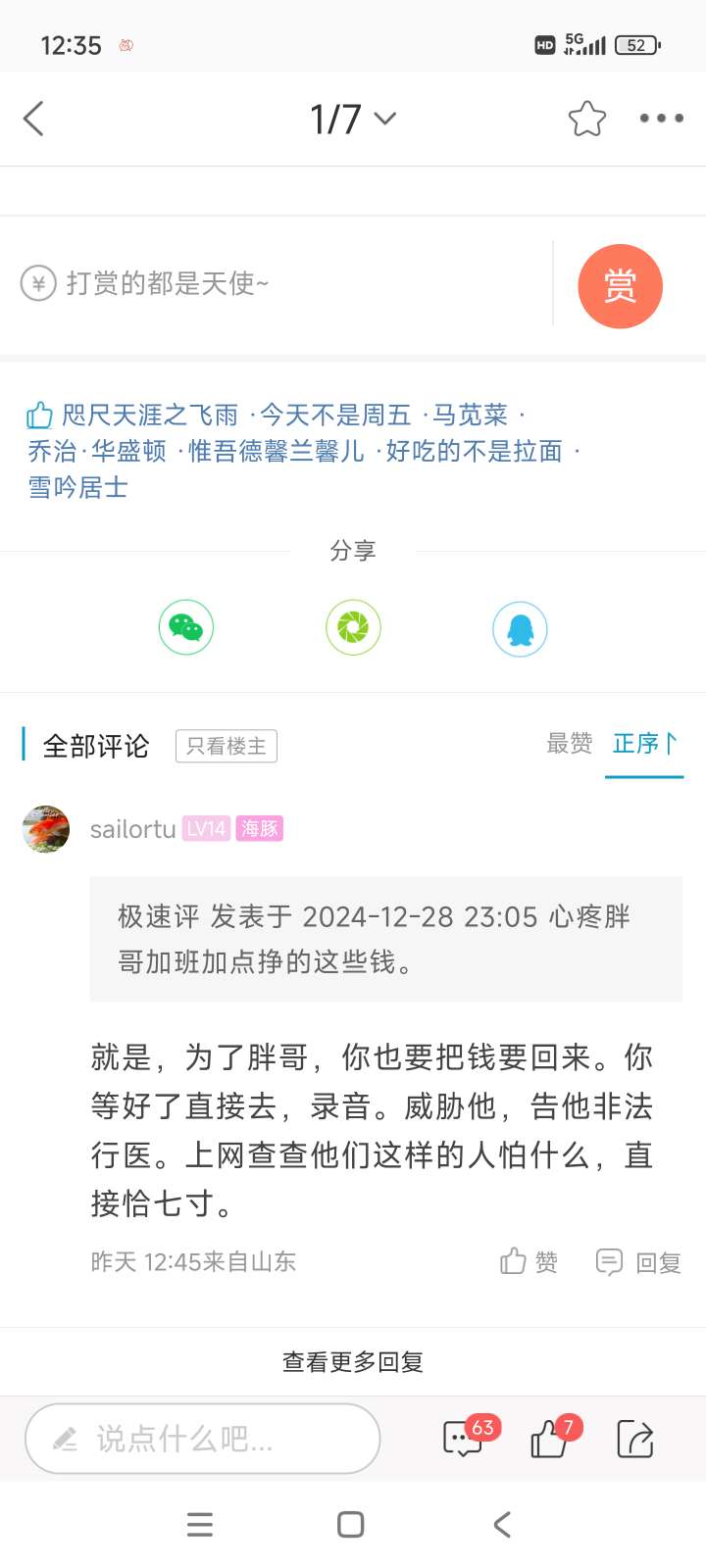706x1568 pixels.
Task: Open the 1/7 page selector dropdown
Action: [x=352, y=119]
